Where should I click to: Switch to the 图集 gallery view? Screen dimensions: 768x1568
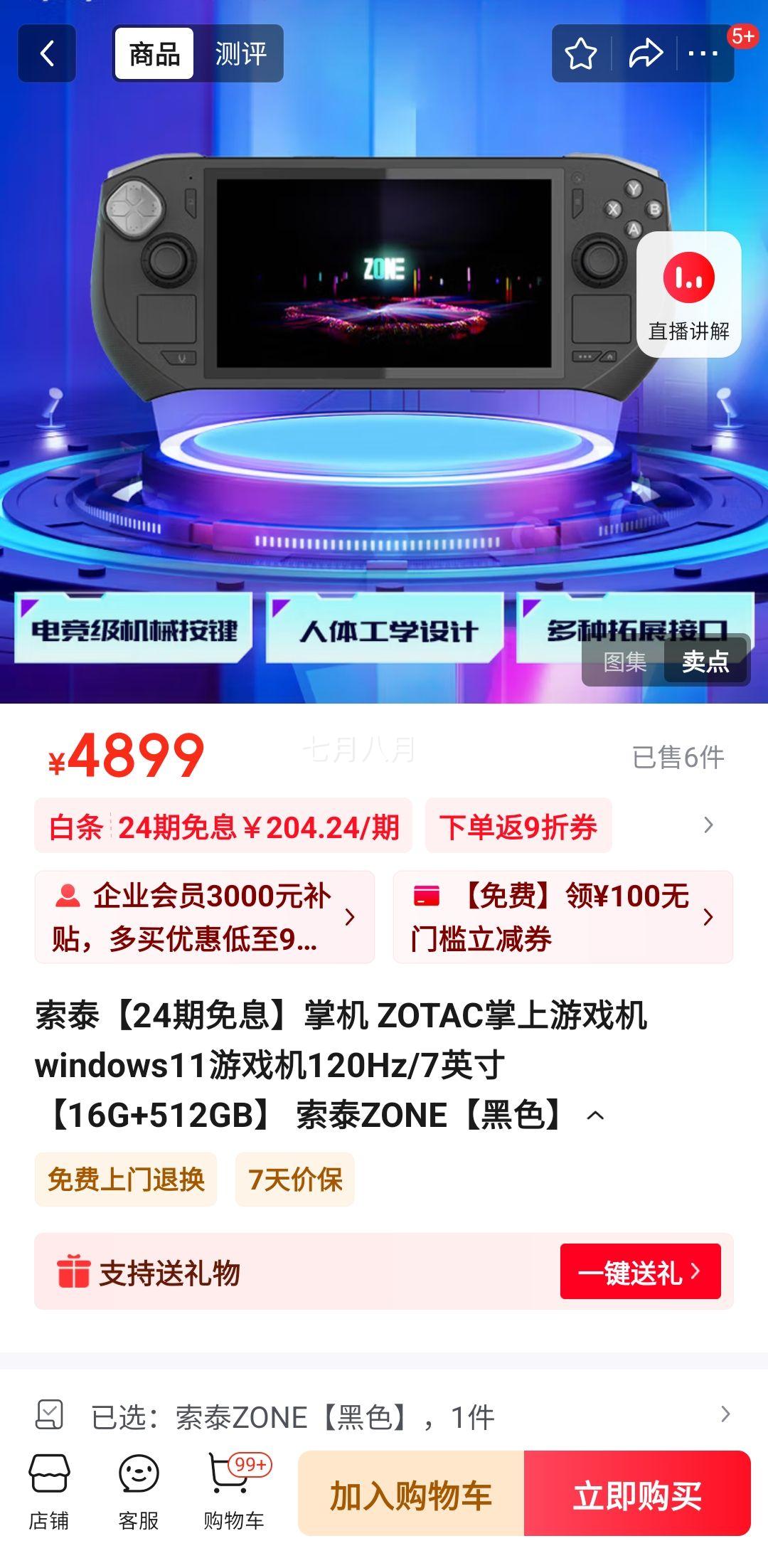tap(624, 662)
